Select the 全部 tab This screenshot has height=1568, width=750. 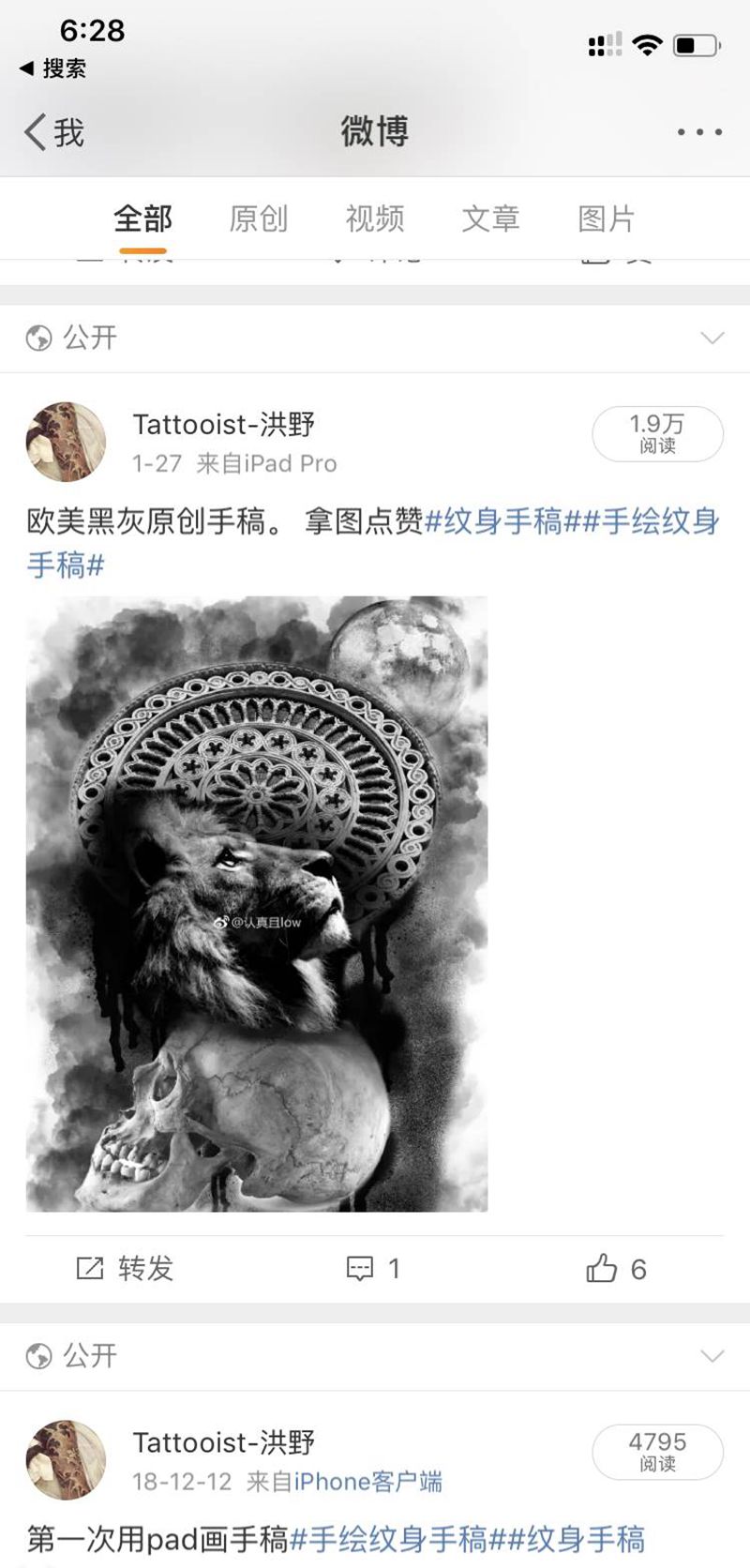point(142,219)
